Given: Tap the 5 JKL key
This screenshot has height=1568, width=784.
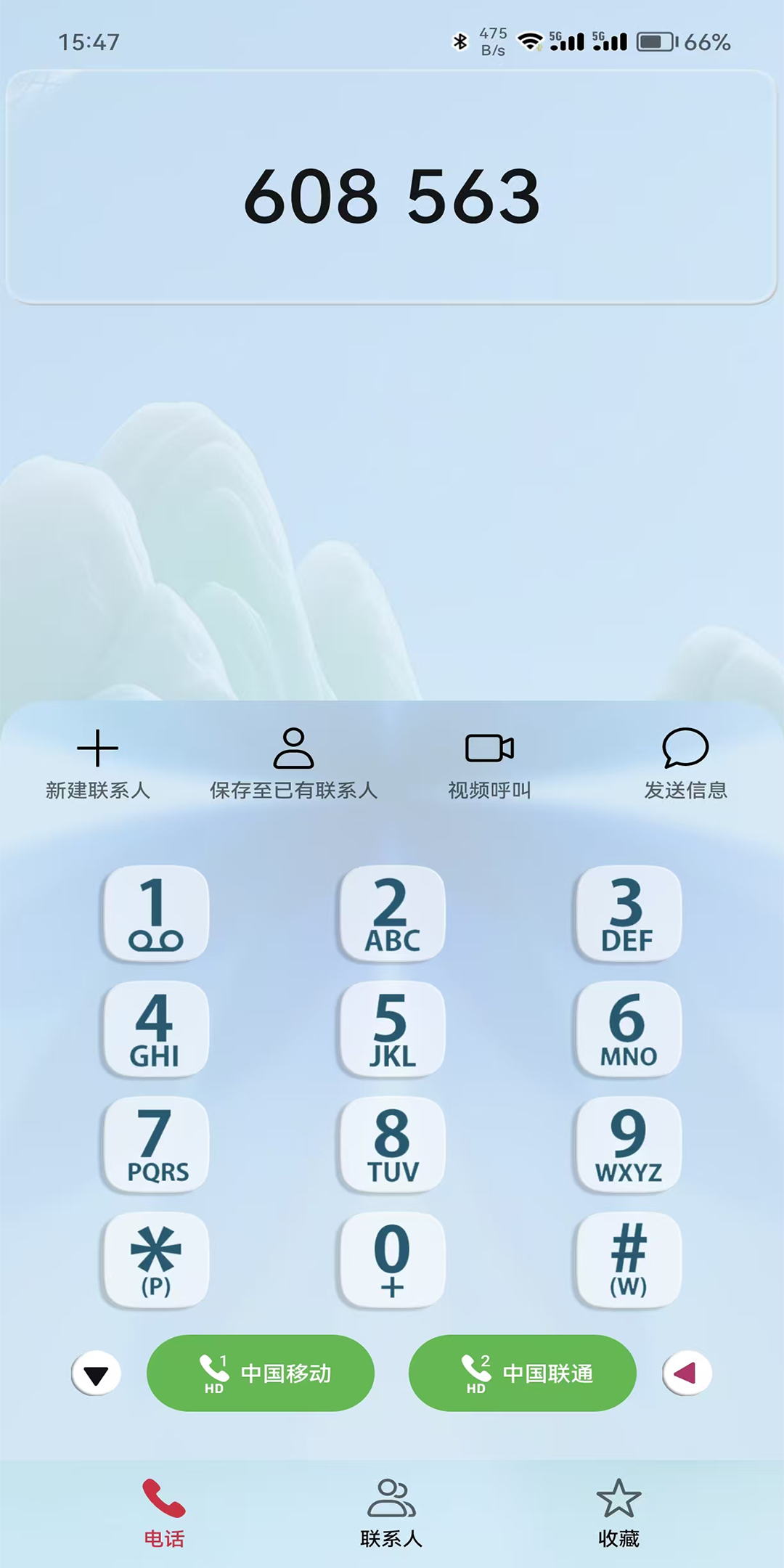Looking at the screenshot, I should point(392,1029).
